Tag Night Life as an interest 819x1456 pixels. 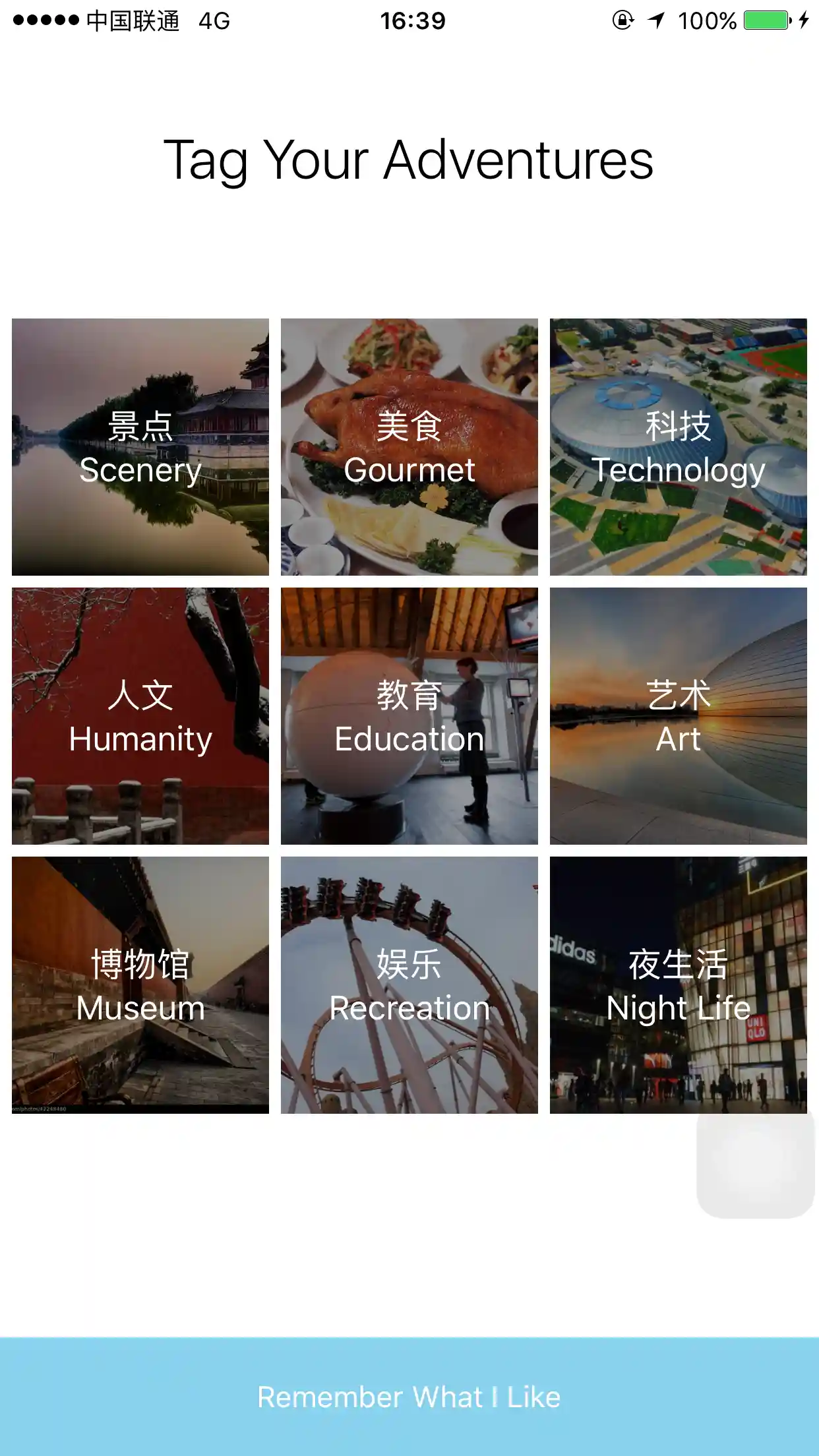679,985
